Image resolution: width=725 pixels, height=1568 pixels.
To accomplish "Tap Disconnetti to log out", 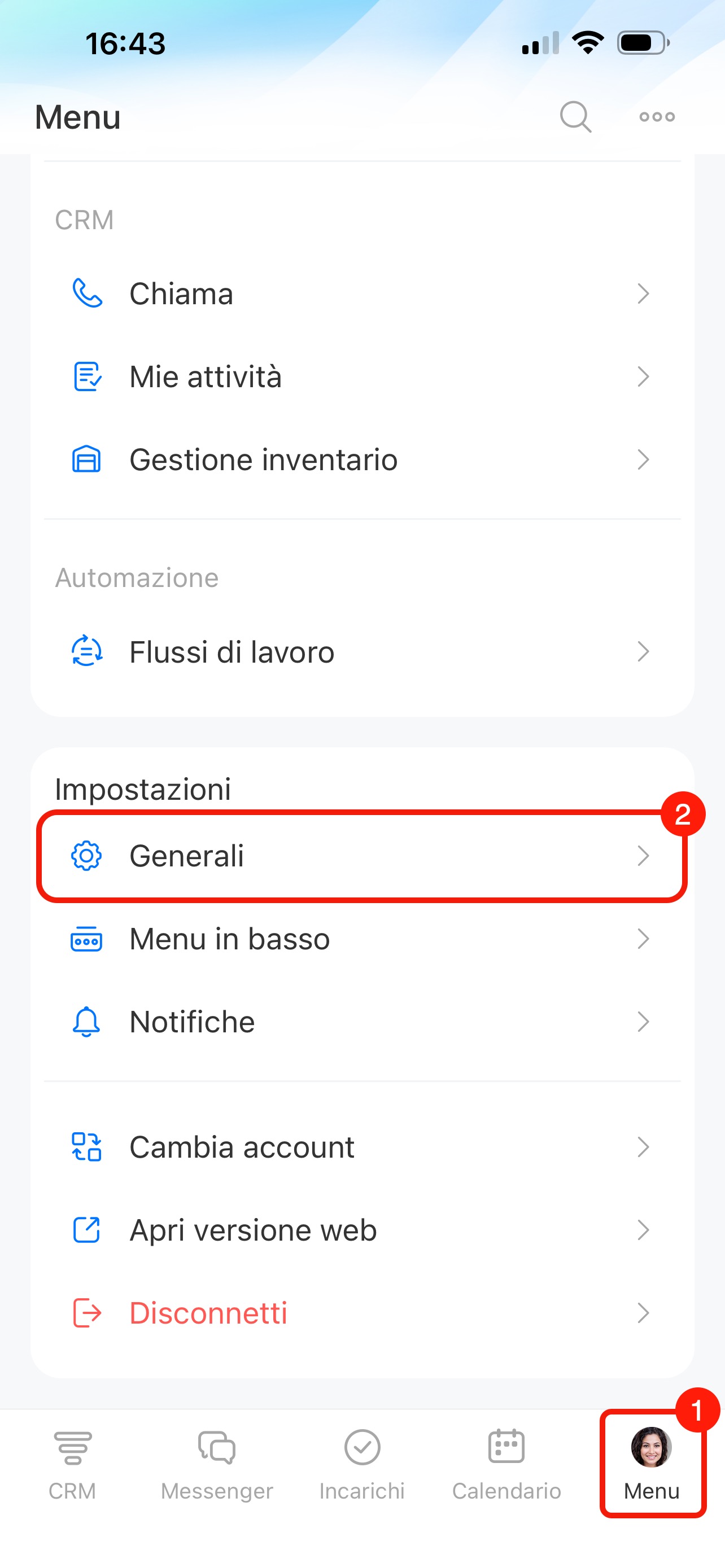I will (x=361, y=1313).
